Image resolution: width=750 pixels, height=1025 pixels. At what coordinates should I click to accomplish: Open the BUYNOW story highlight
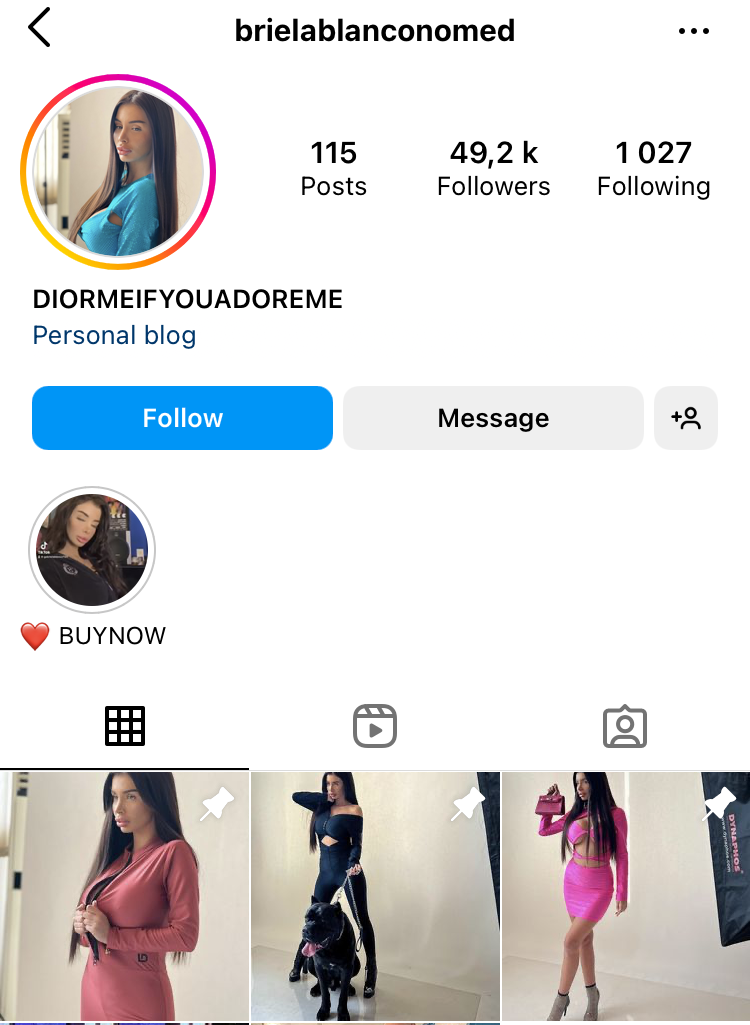coord(92,548)
